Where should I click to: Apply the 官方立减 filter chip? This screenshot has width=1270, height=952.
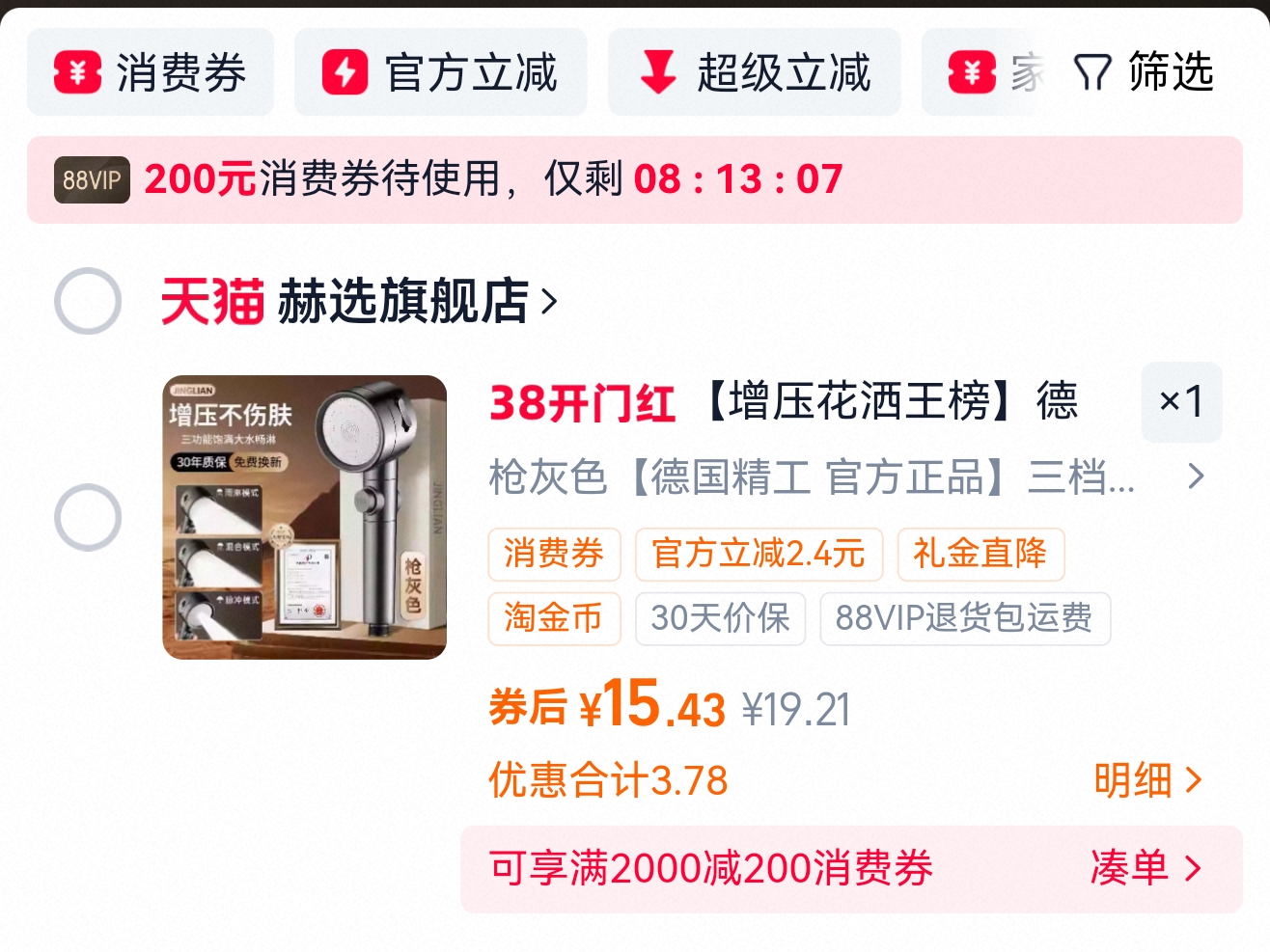440,72
